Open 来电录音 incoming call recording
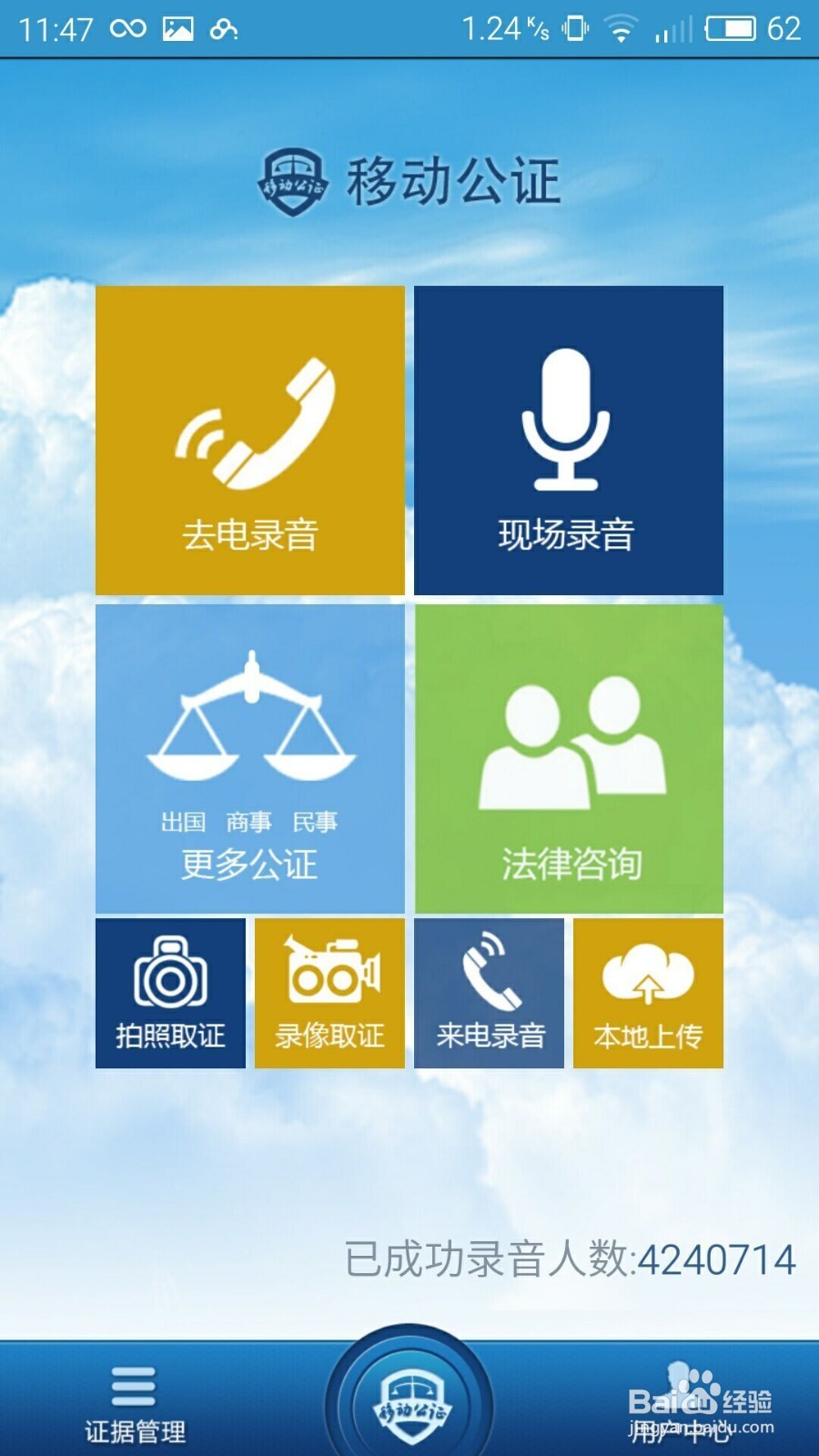819x1456 pixels. tap(489, 993)
